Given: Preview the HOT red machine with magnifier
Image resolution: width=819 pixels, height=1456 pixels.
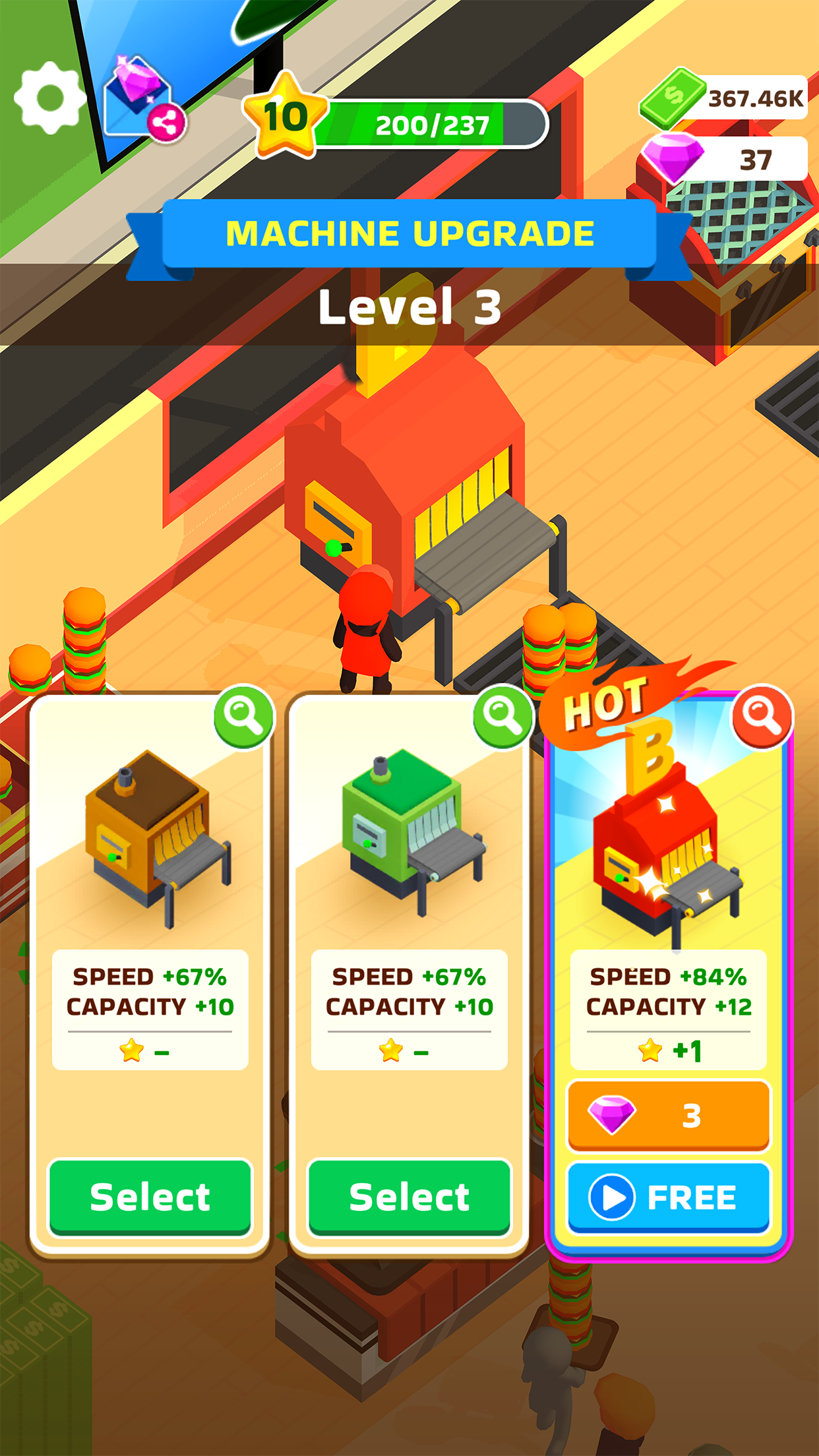Looking at the screenshot, I should (x=762, y=716).
